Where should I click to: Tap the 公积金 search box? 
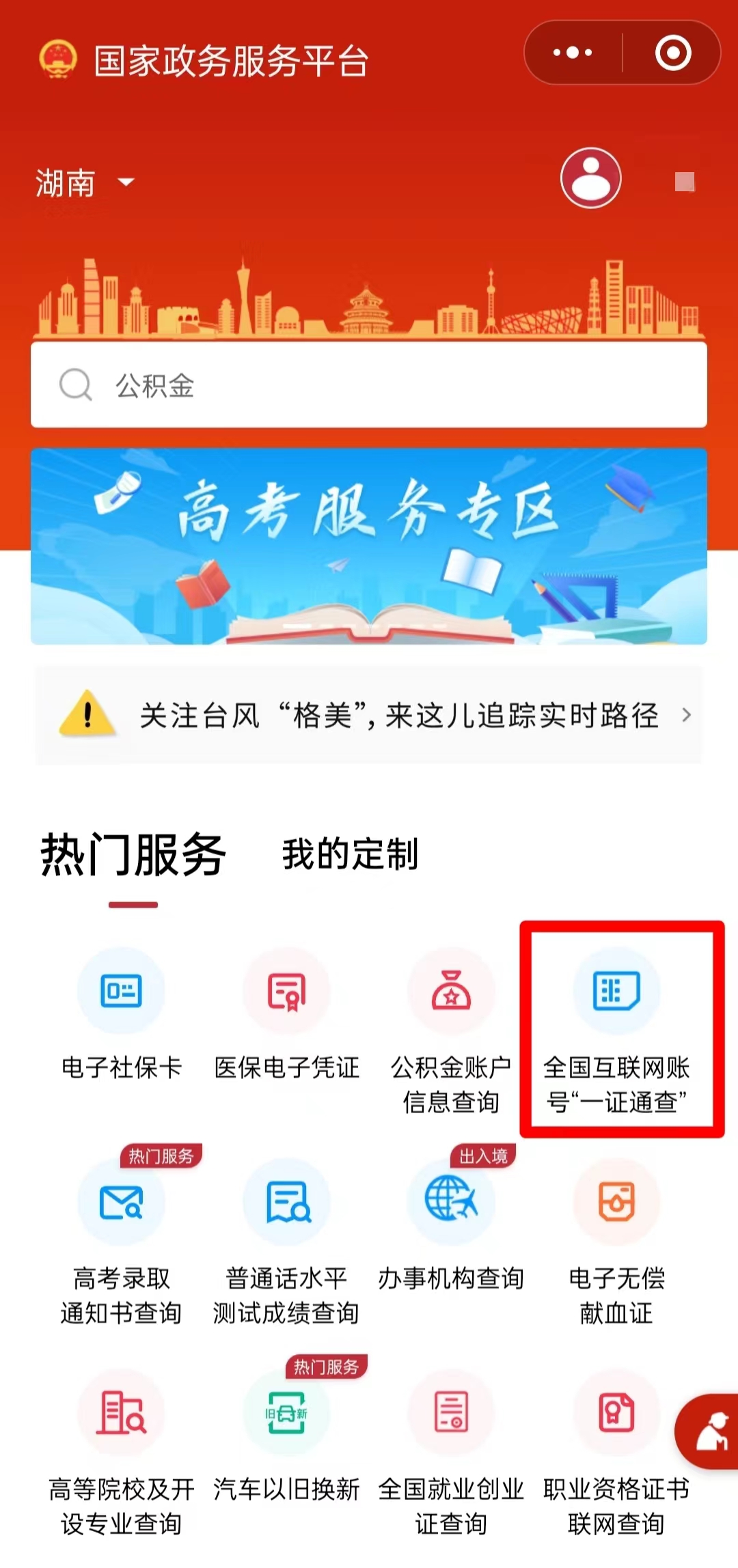click(369, 385)
